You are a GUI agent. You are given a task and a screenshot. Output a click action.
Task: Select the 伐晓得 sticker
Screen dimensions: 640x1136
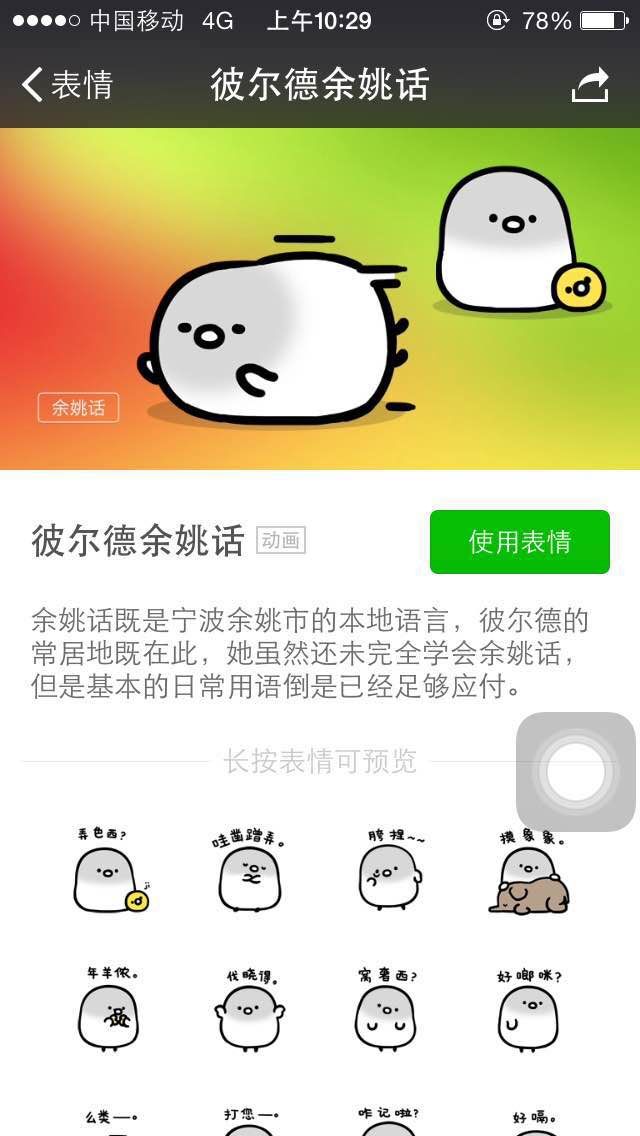pos(249,1010)
